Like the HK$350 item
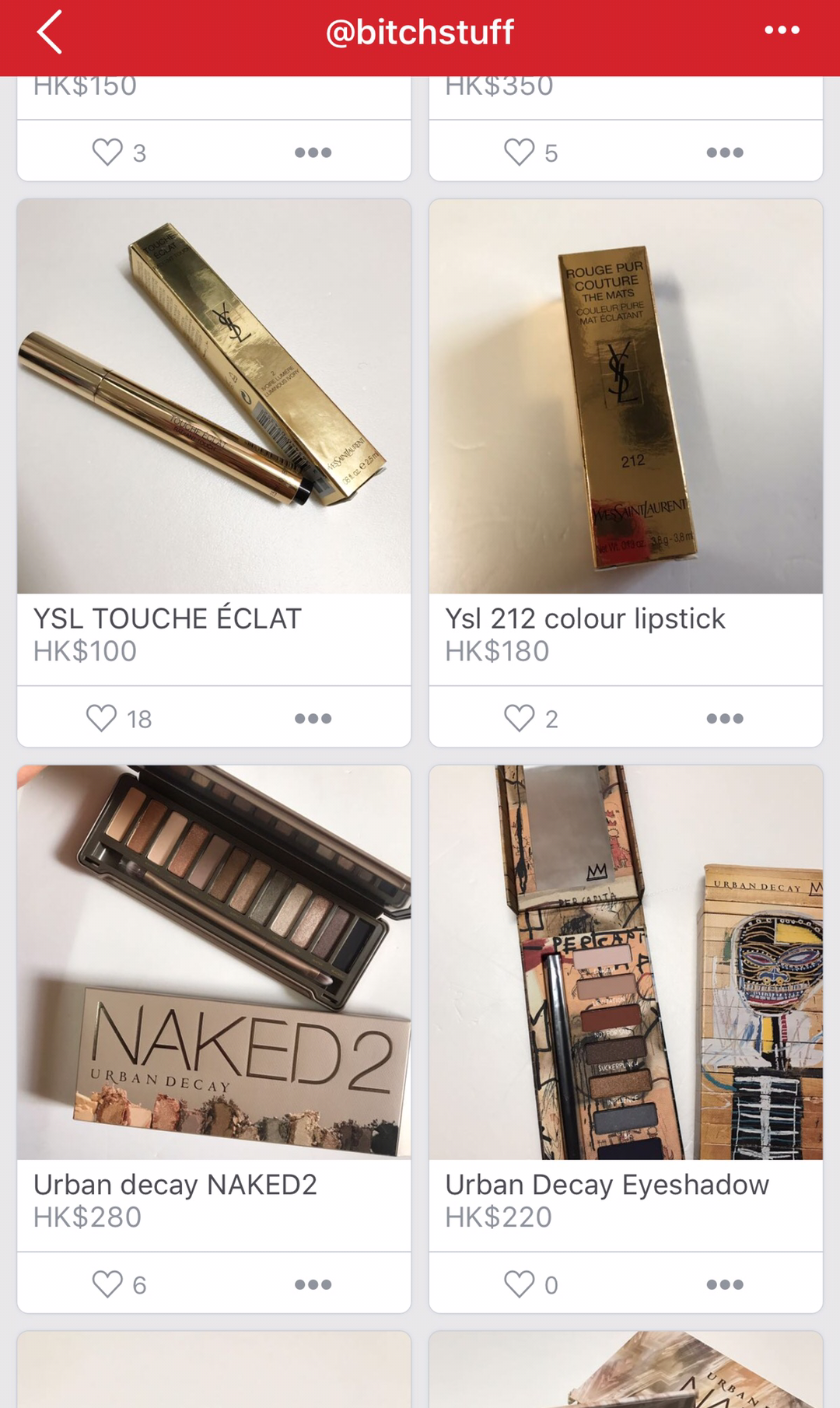 pyautogui.click(x=520, y=152)
